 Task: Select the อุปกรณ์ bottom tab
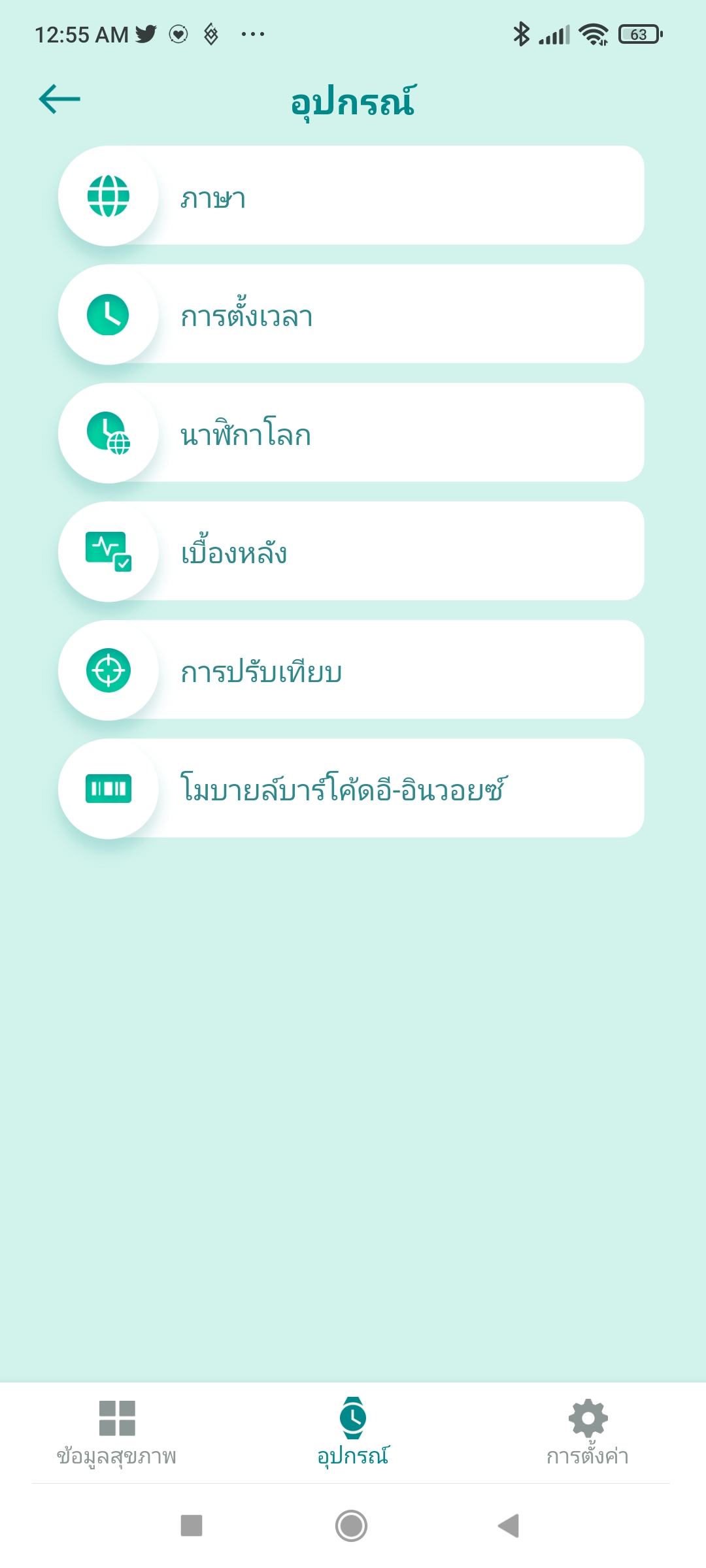[353, 1432]
